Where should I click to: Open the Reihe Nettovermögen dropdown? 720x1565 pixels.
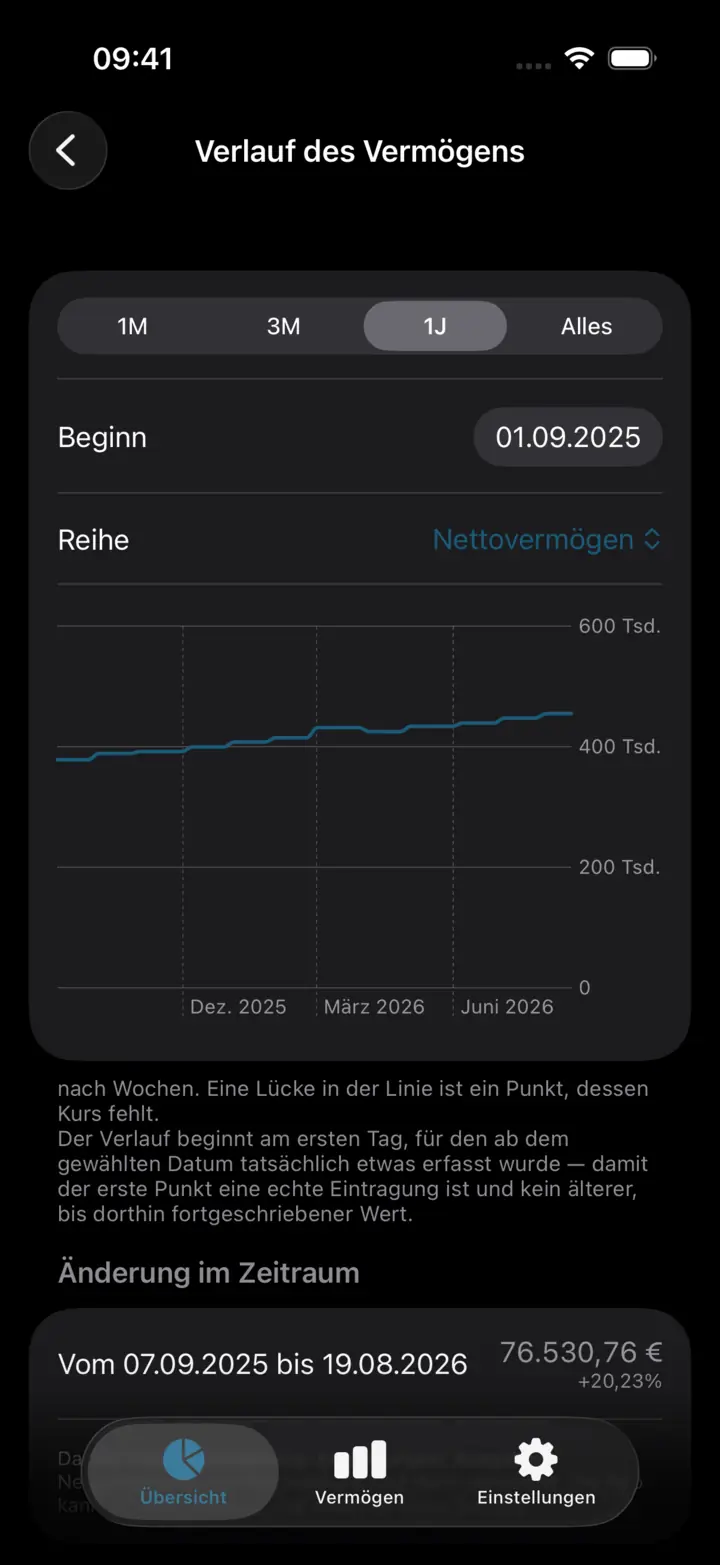tap(547, 540)
